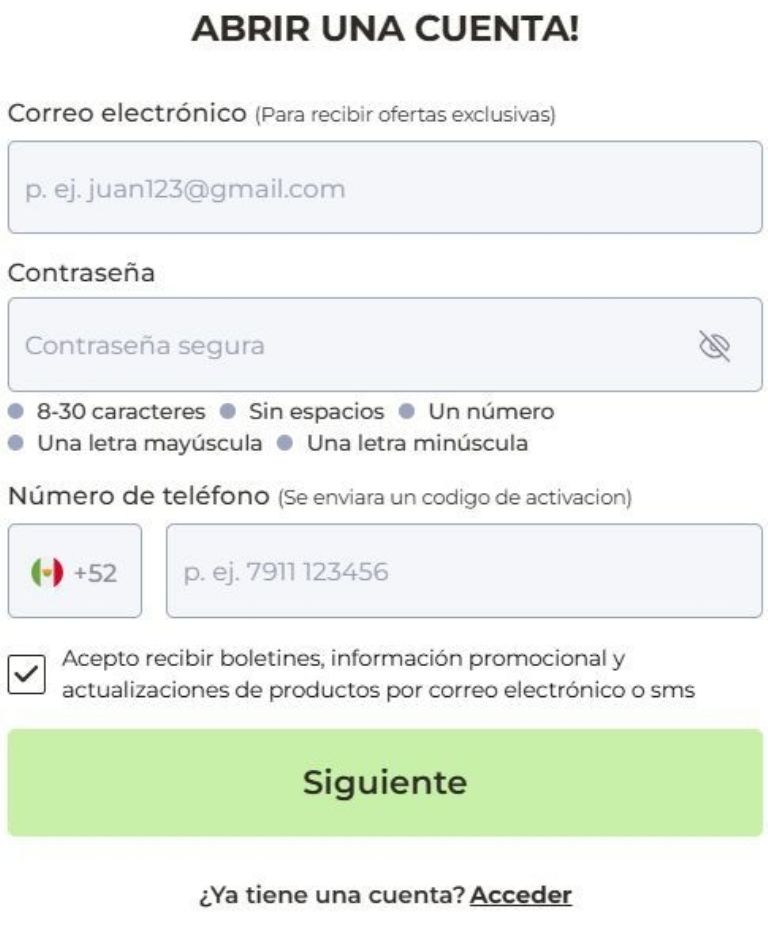768x935 pixels.
Task: Uncheck the promotional newsletters checkbox
Action: coord(26,674)
